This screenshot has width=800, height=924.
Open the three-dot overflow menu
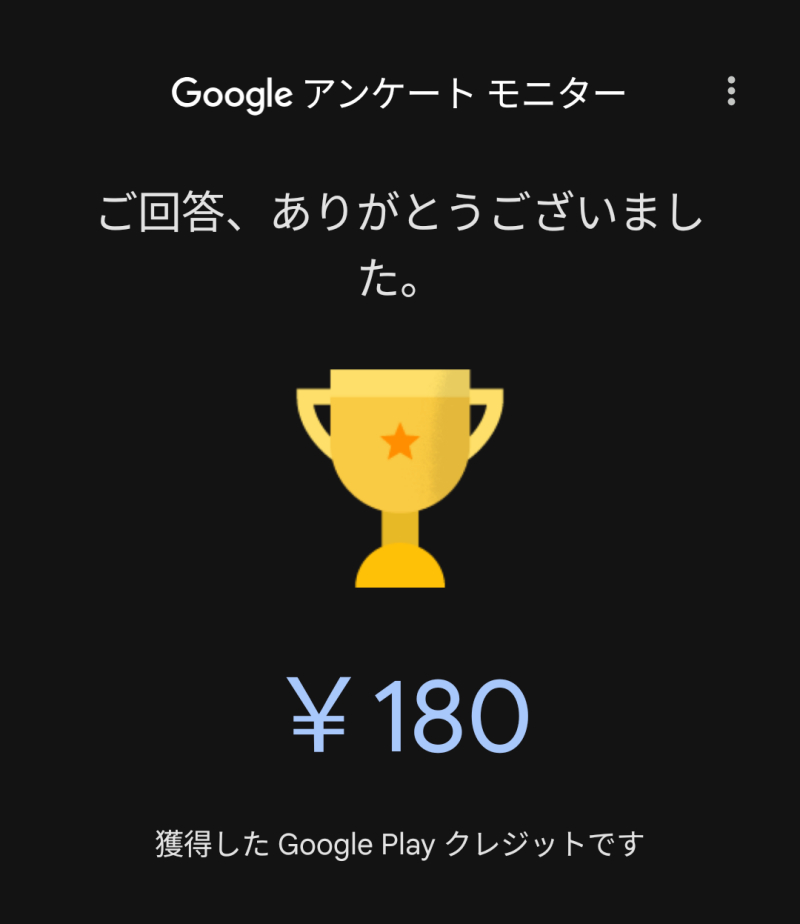point(731,91)
